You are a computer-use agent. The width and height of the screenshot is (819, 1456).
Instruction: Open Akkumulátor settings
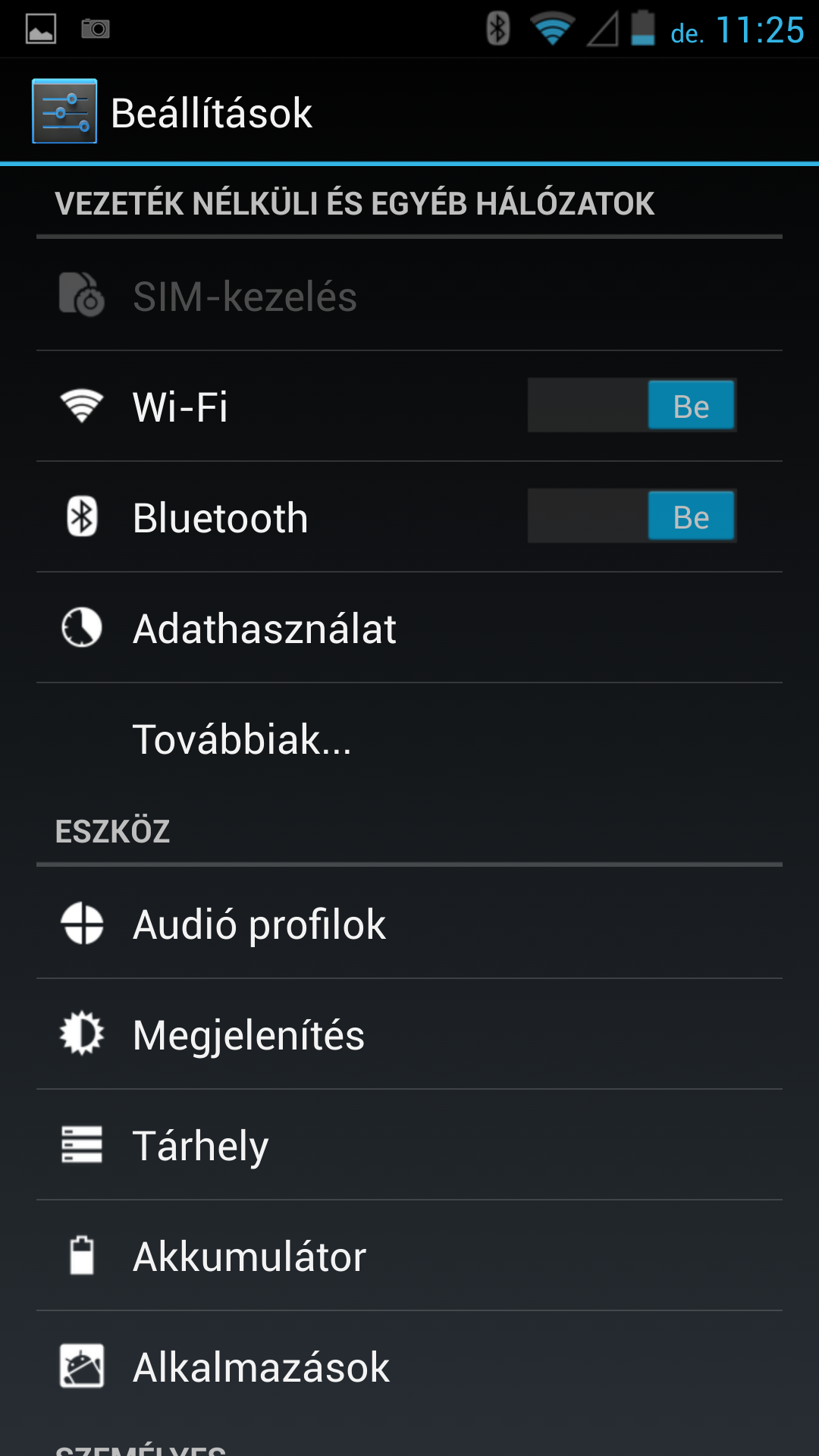click(249, 1257)
